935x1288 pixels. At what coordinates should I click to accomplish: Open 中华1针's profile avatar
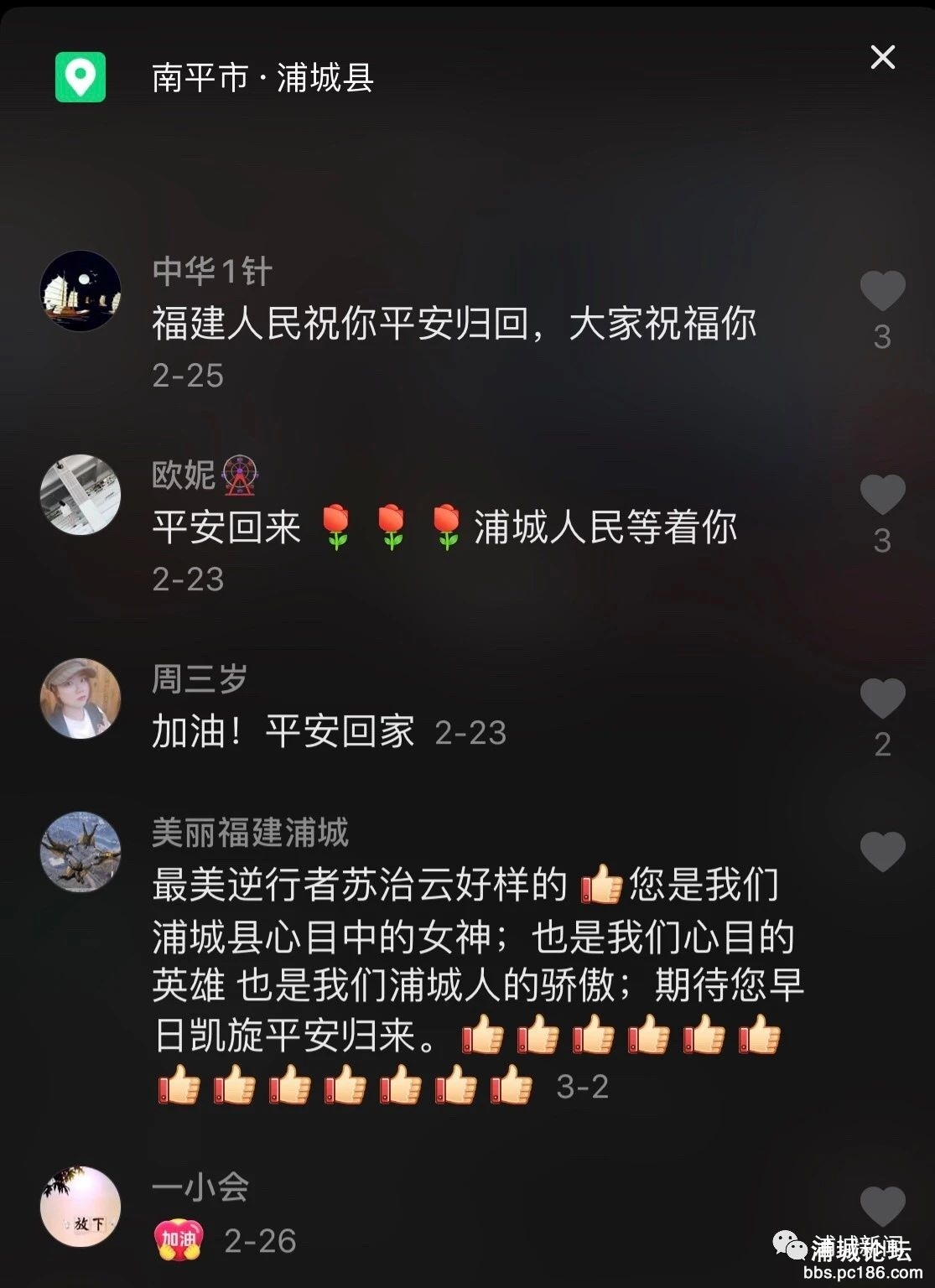click(x=81, y=291)
